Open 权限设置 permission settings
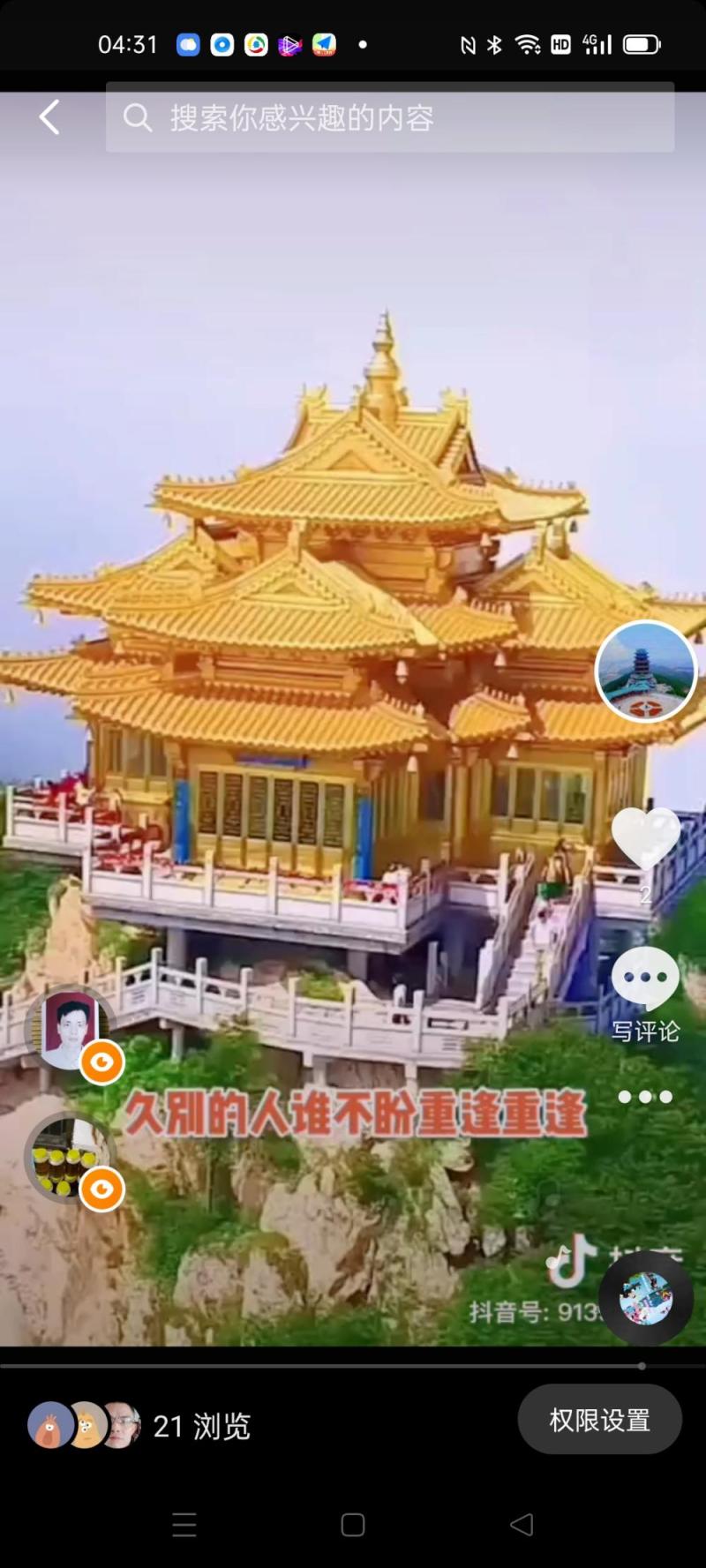The height and width of the screenshot is (1568, 706). click(x=599, y=1420)
